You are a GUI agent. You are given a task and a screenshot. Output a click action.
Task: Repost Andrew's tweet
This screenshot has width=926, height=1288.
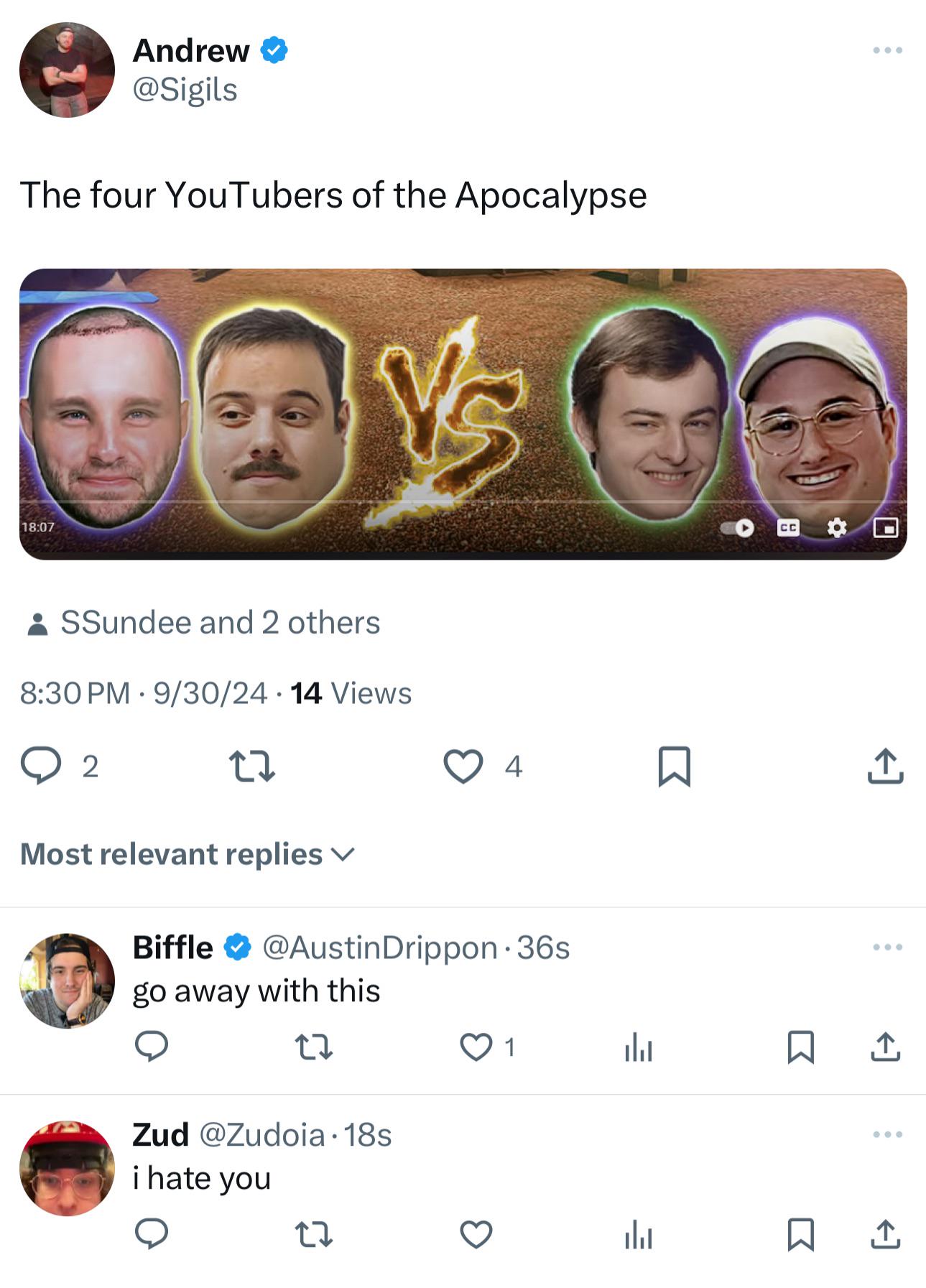pos(251,766)
